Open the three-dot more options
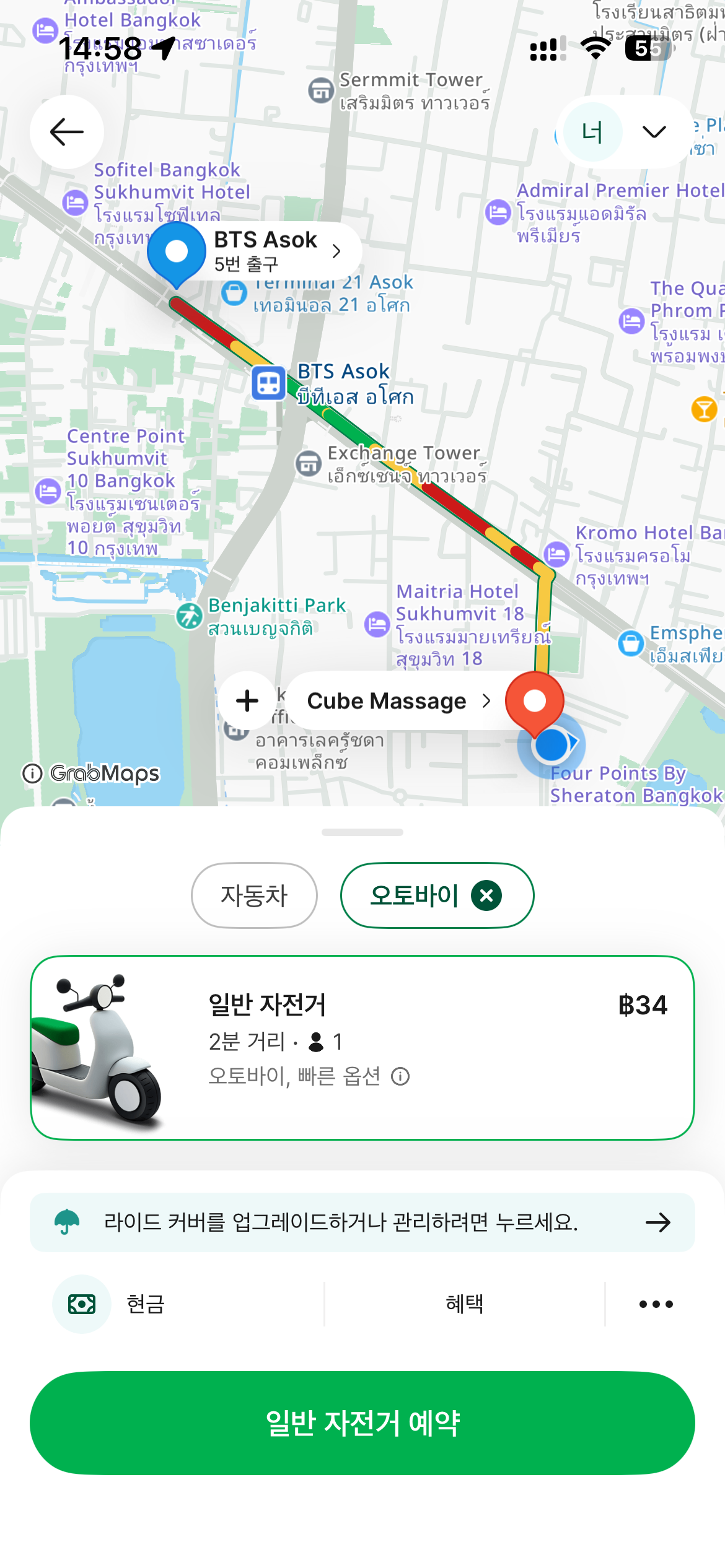725x1568 pixels. [x=656, y=1304]
